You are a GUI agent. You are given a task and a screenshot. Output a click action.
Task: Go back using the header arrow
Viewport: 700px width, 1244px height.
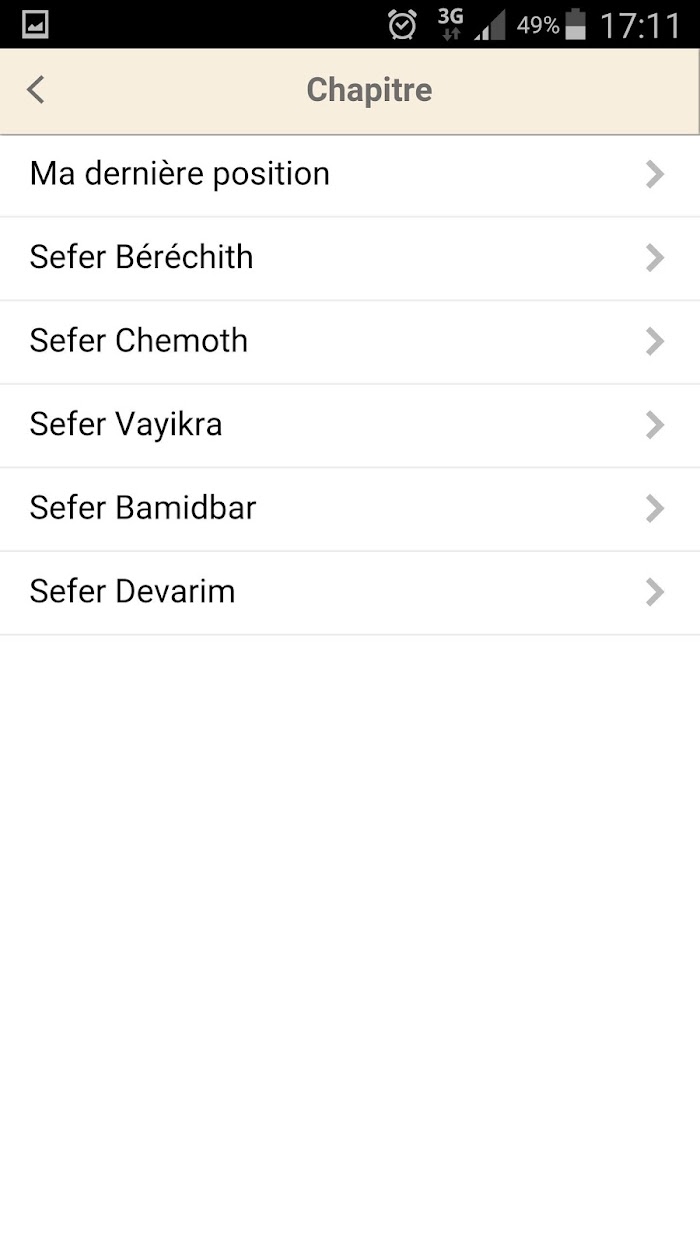pyautogui.click(x=36, y=90)
